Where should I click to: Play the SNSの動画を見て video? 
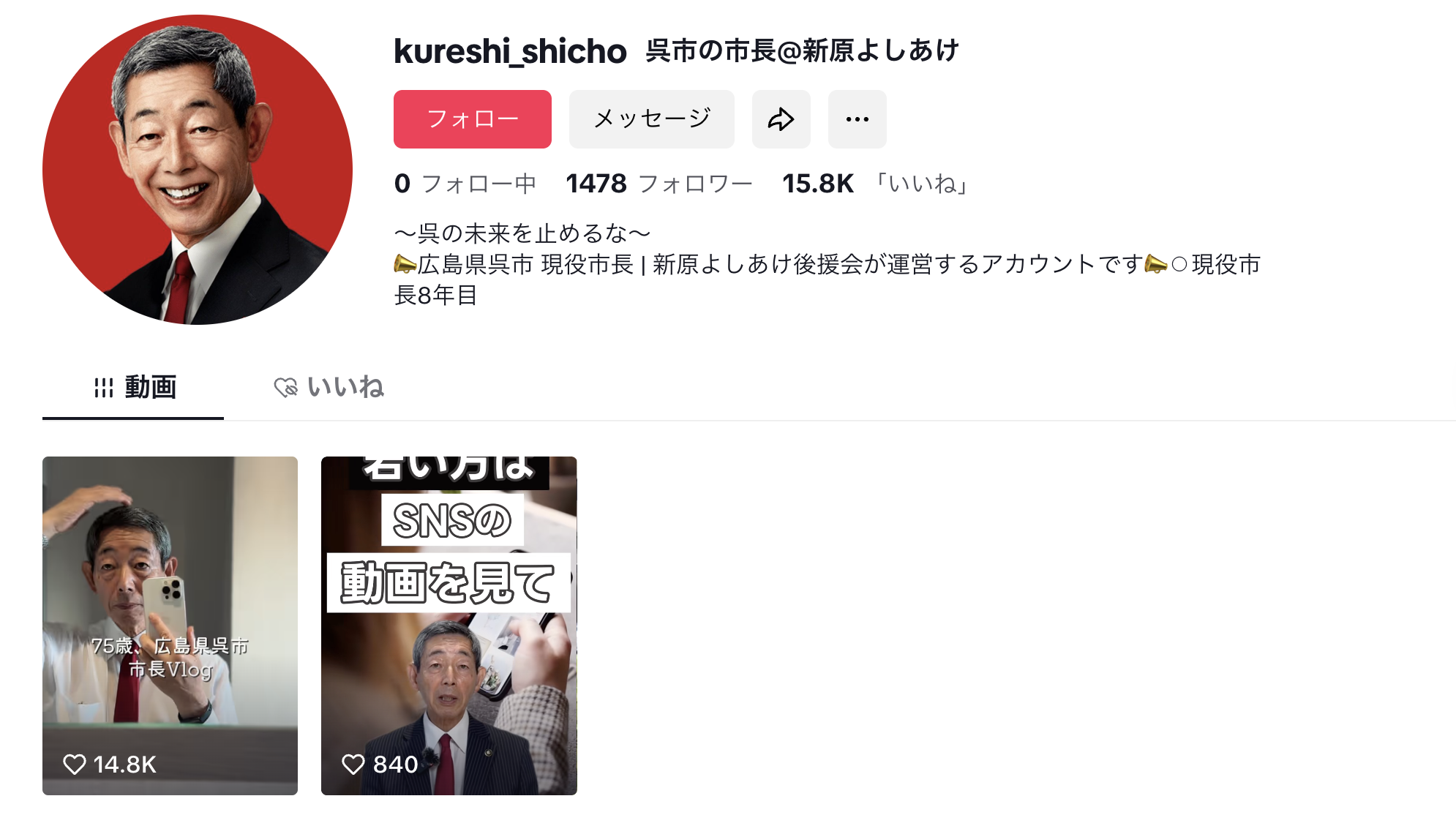449,626
